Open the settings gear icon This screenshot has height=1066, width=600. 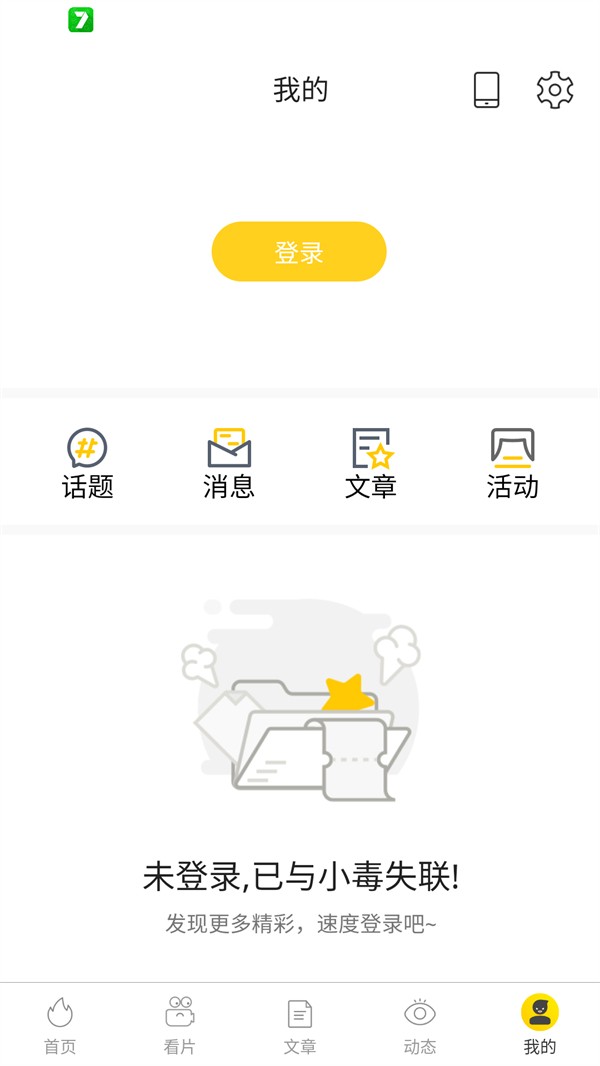tap(555, 90)
